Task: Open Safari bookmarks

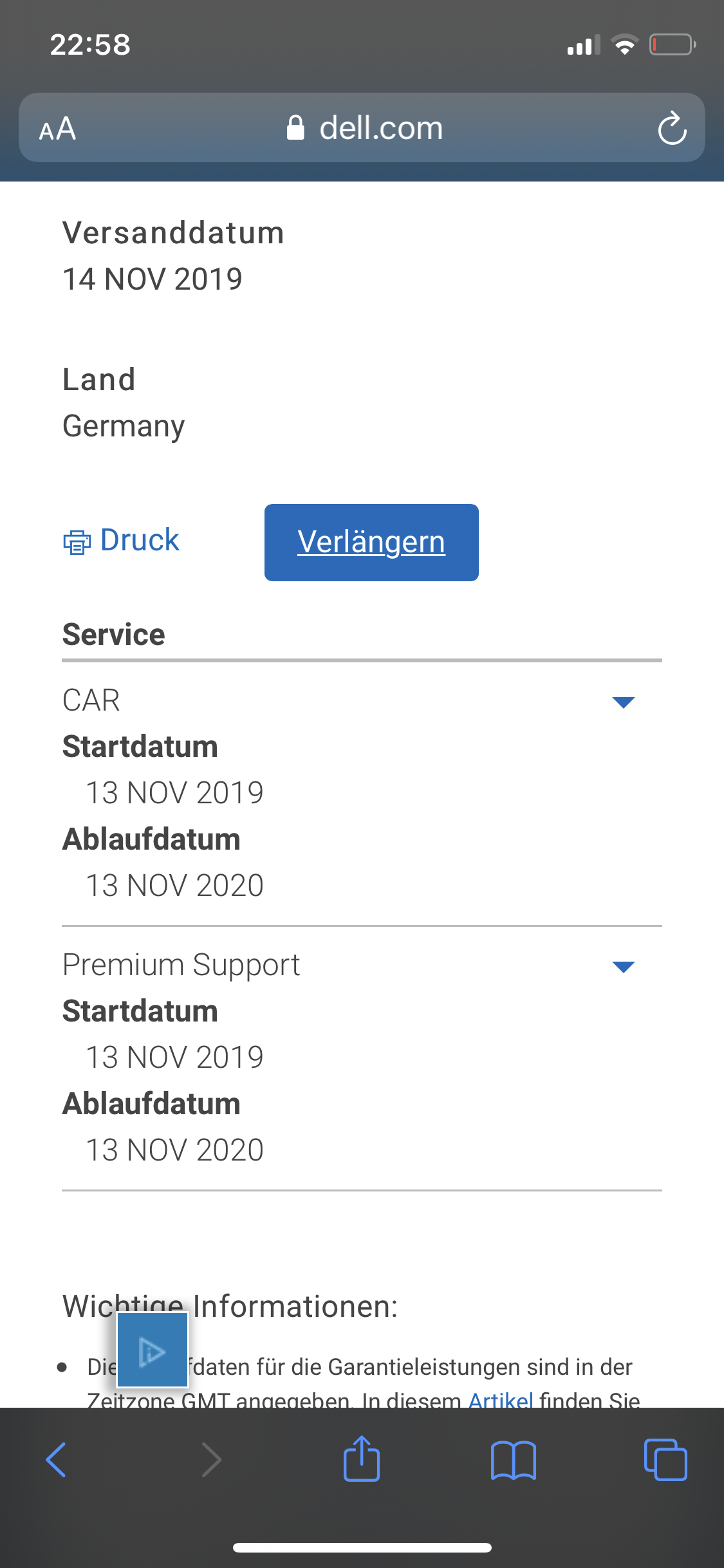Action: (x=513, y=1459)
